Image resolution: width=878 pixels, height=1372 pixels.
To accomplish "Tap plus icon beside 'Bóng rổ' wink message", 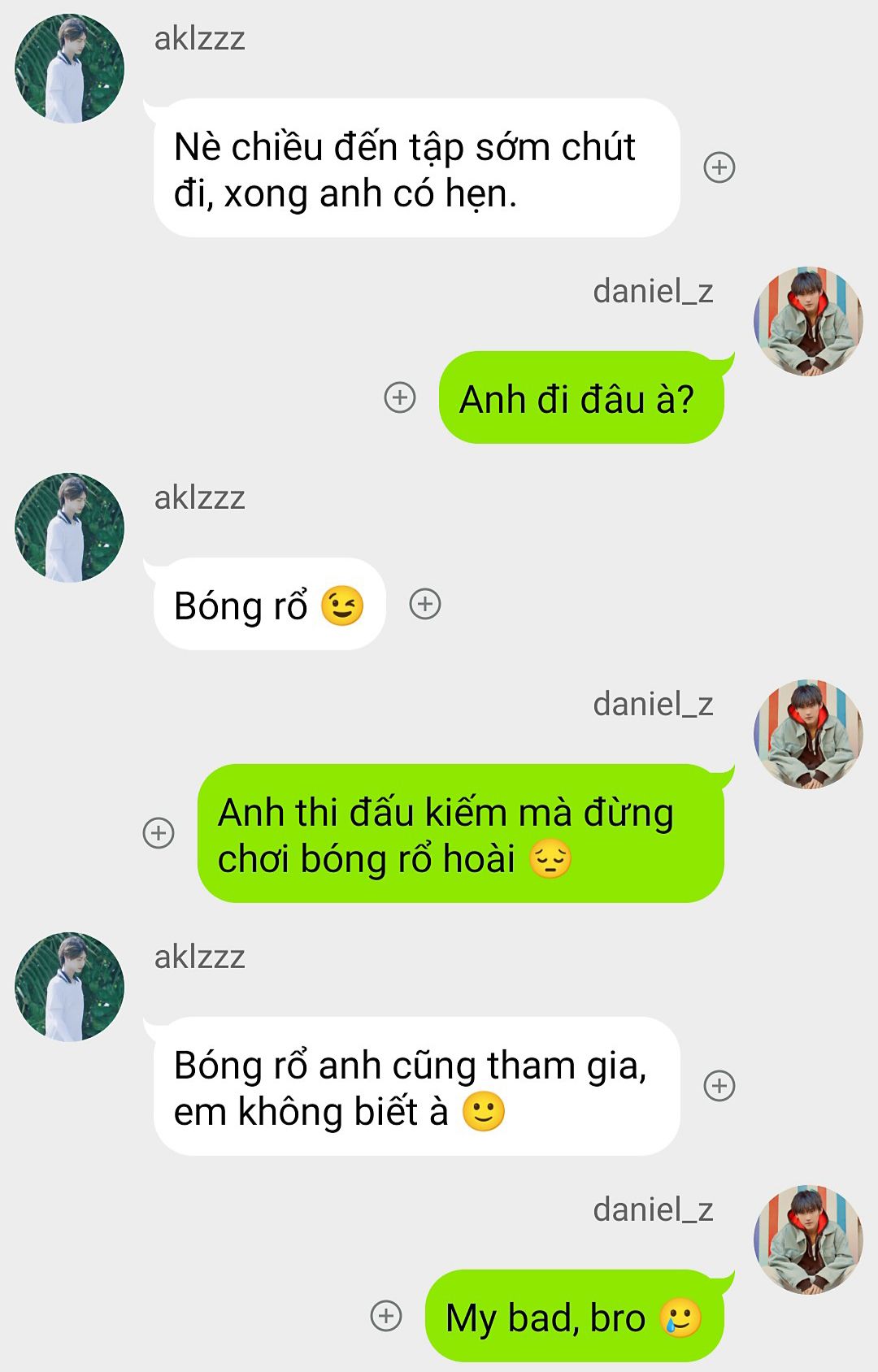I will coord(424,604).
